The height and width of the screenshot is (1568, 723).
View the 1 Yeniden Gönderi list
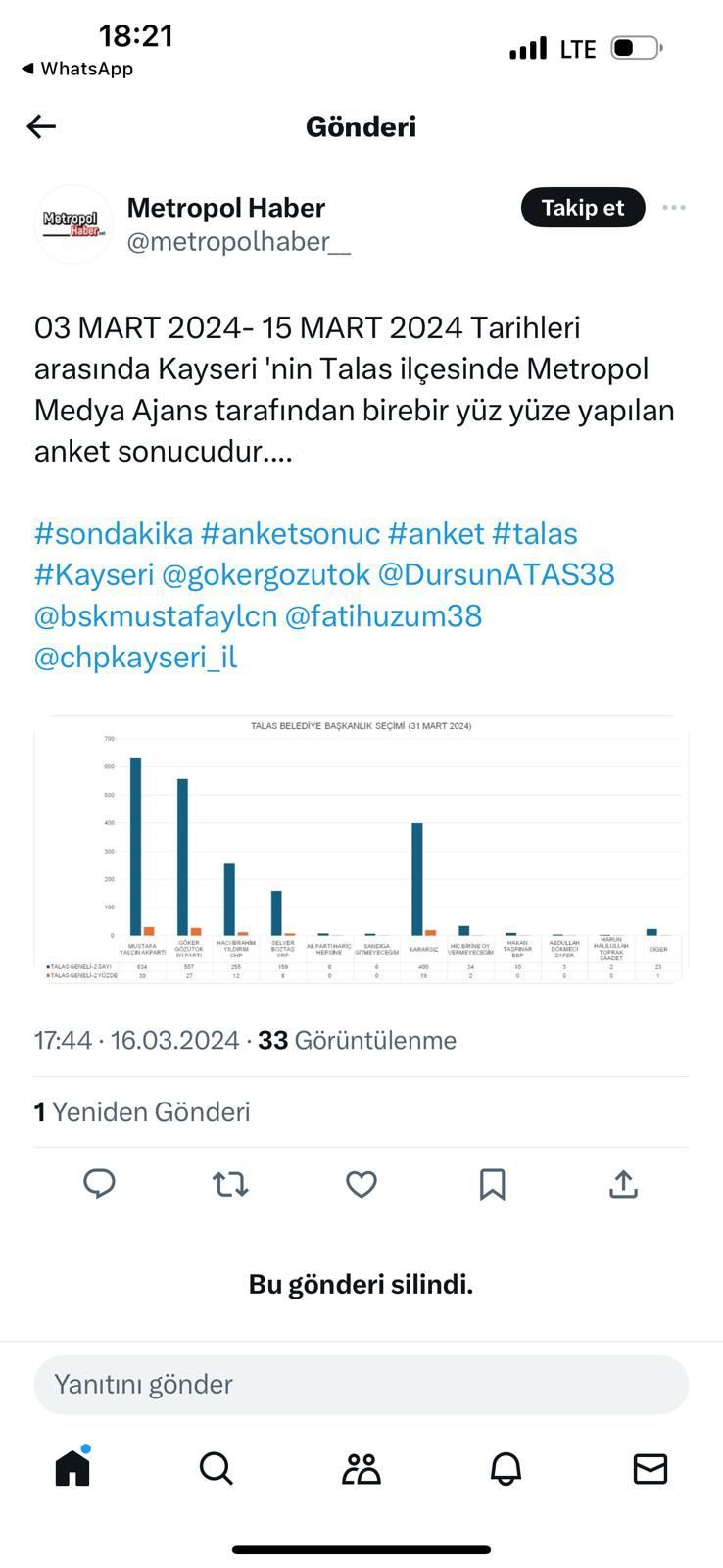142,1111
